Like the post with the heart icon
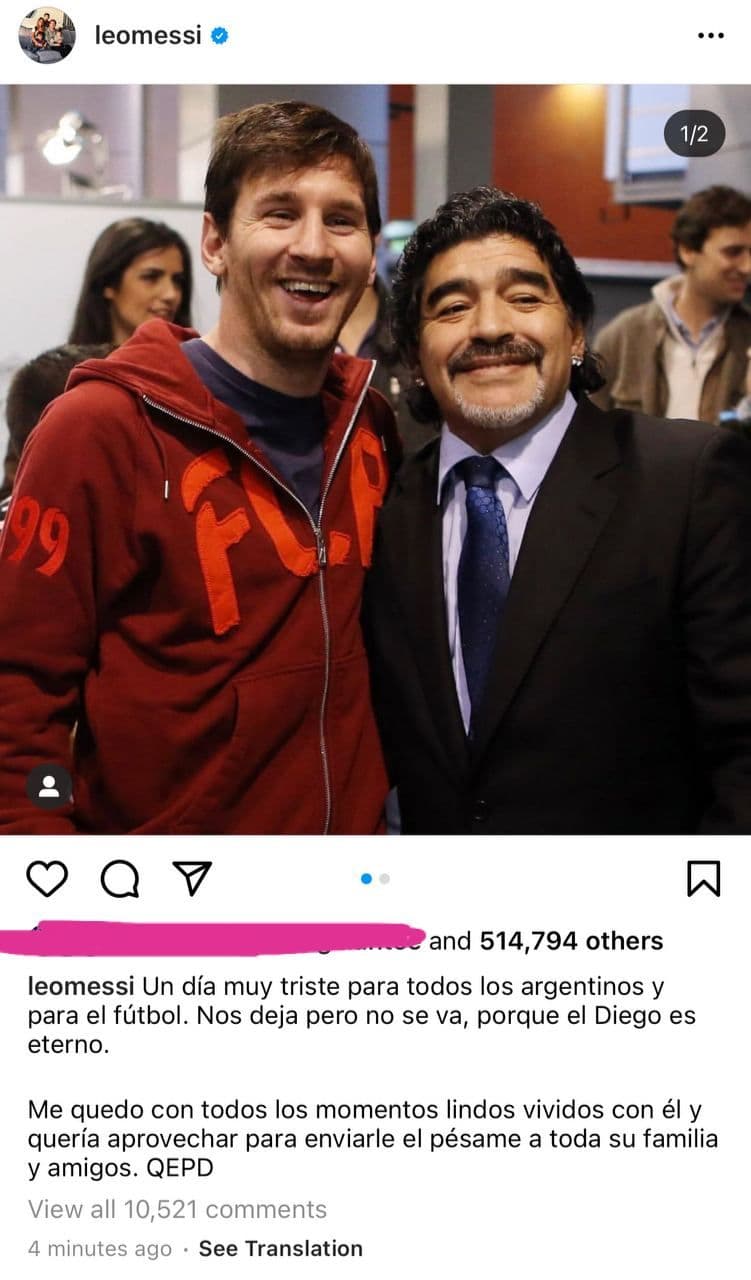Screen dimensions: 751x1280 coord(46,879)
